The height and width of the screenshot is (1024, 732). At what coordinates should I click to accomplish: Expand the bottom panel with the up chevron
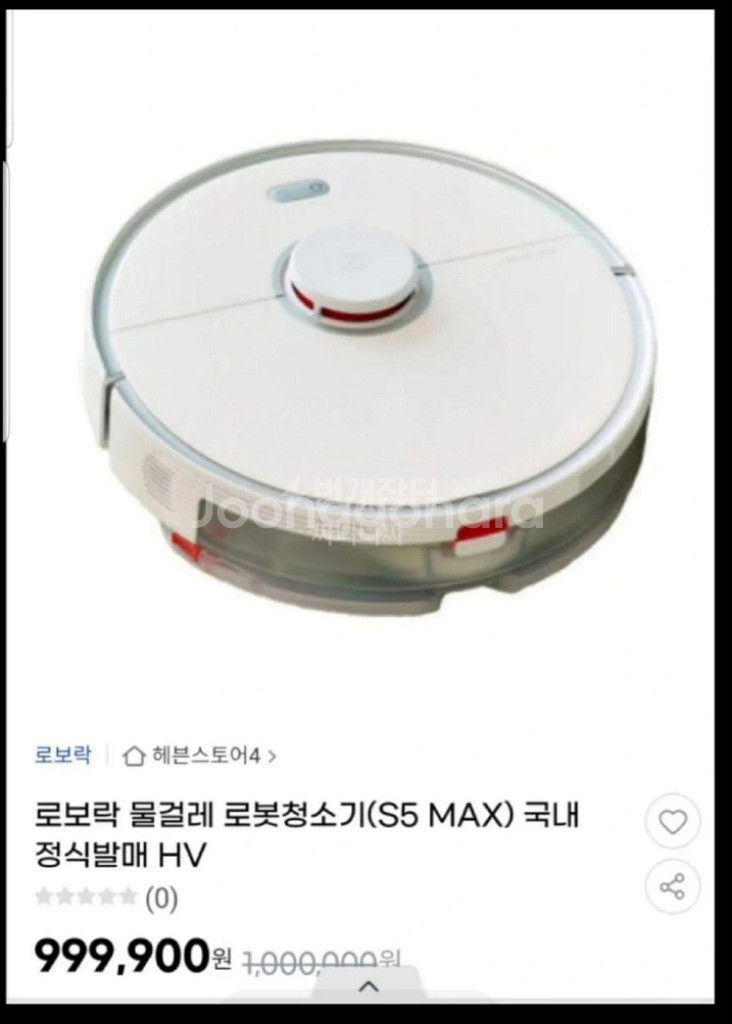coord(368,986)
